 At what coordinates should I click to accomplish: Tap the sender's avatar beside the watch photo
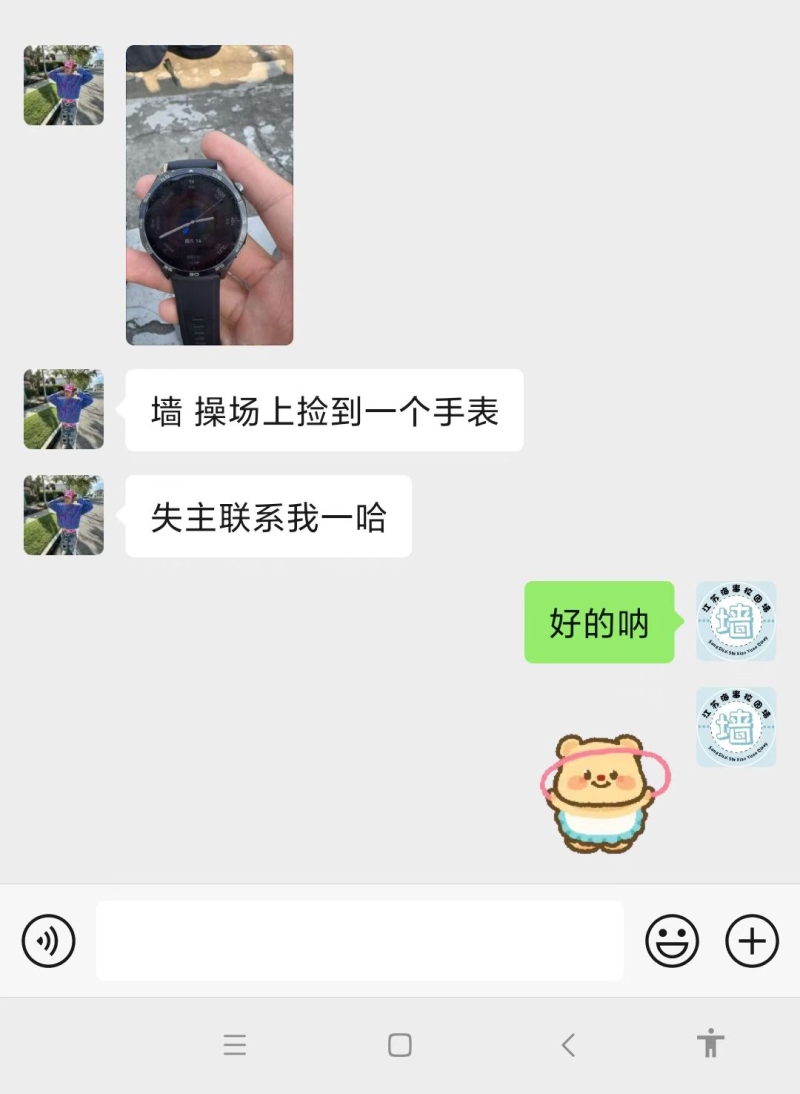click(64, 85)
